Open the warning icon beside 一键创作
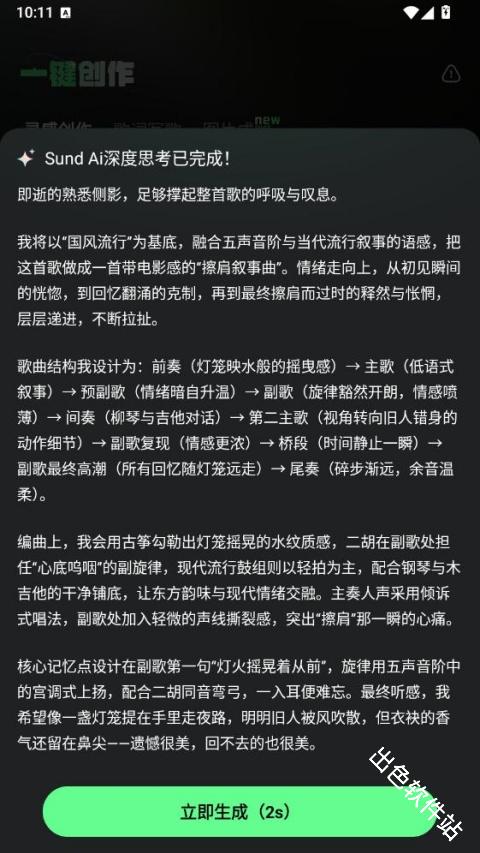Viewport: 480px width, 853px height. (451, 73)
